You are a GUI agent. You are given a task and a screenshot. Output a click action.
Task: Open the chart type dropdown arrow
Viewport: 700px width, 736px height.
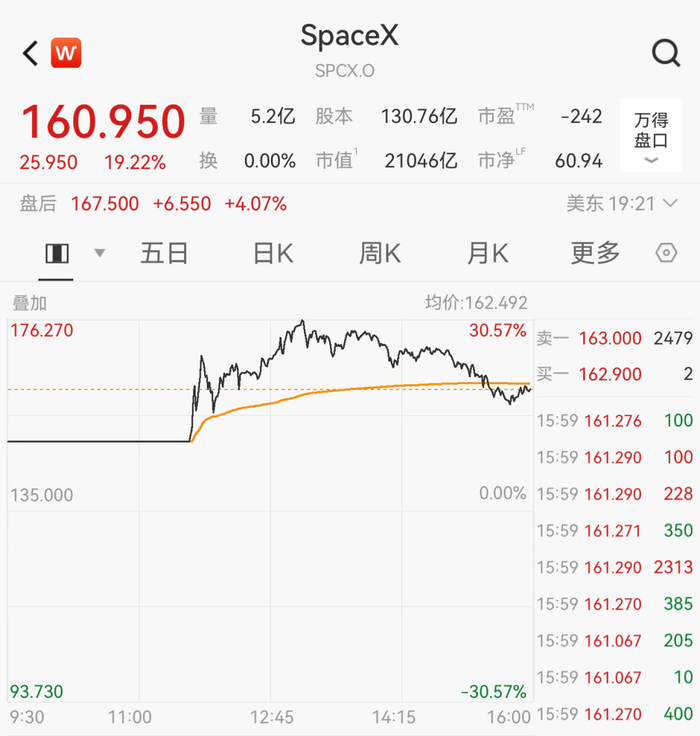[x=100, y=253]
